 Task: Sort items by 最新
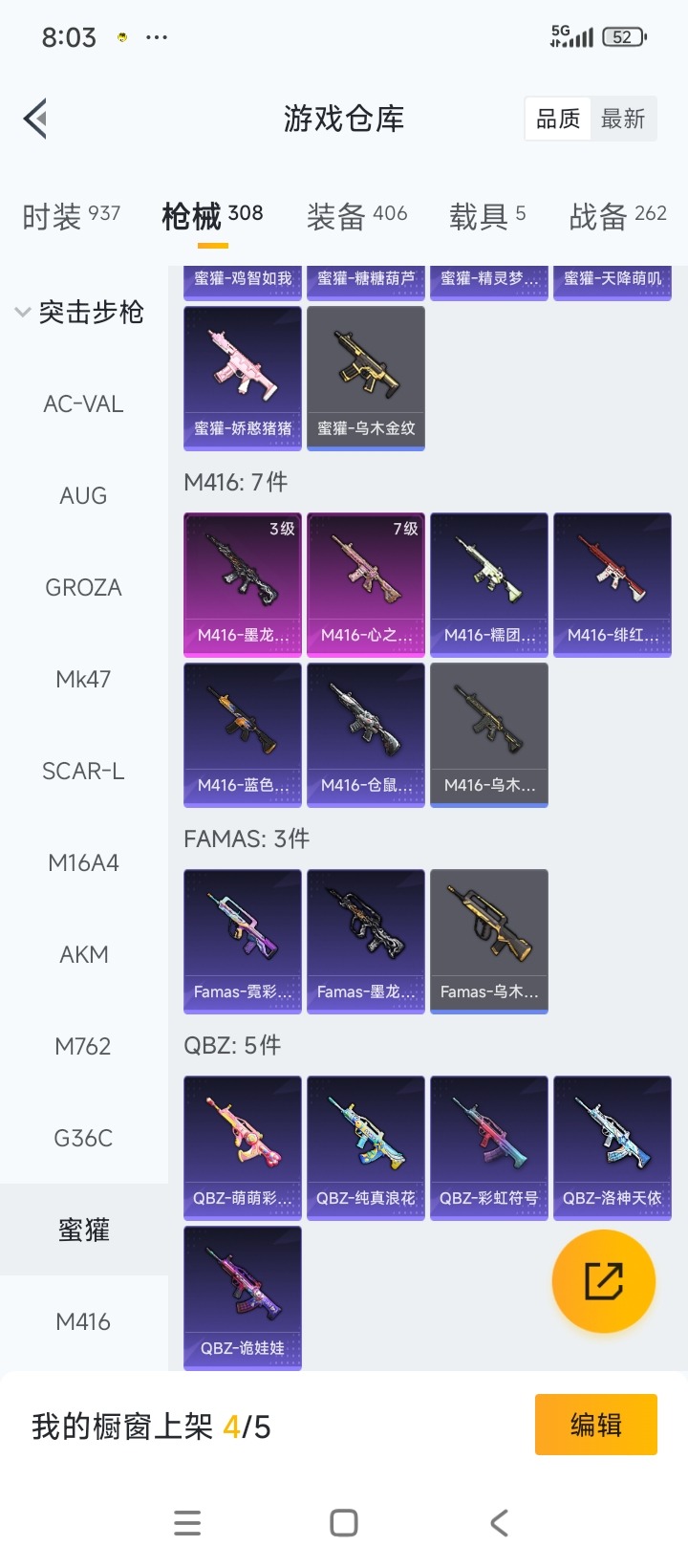tap(623, 119)
